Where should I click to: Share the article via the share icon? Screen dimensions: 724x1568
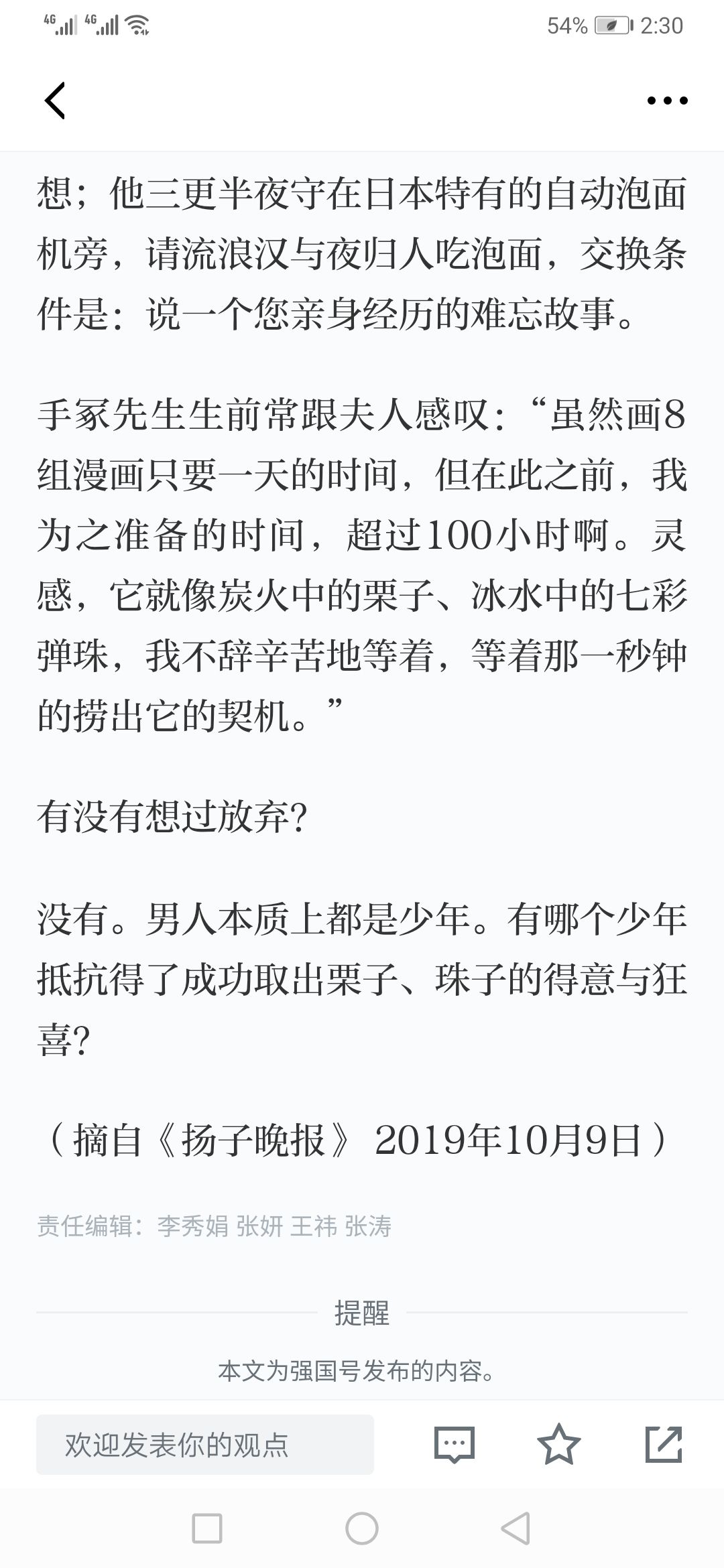point(664,1444)
